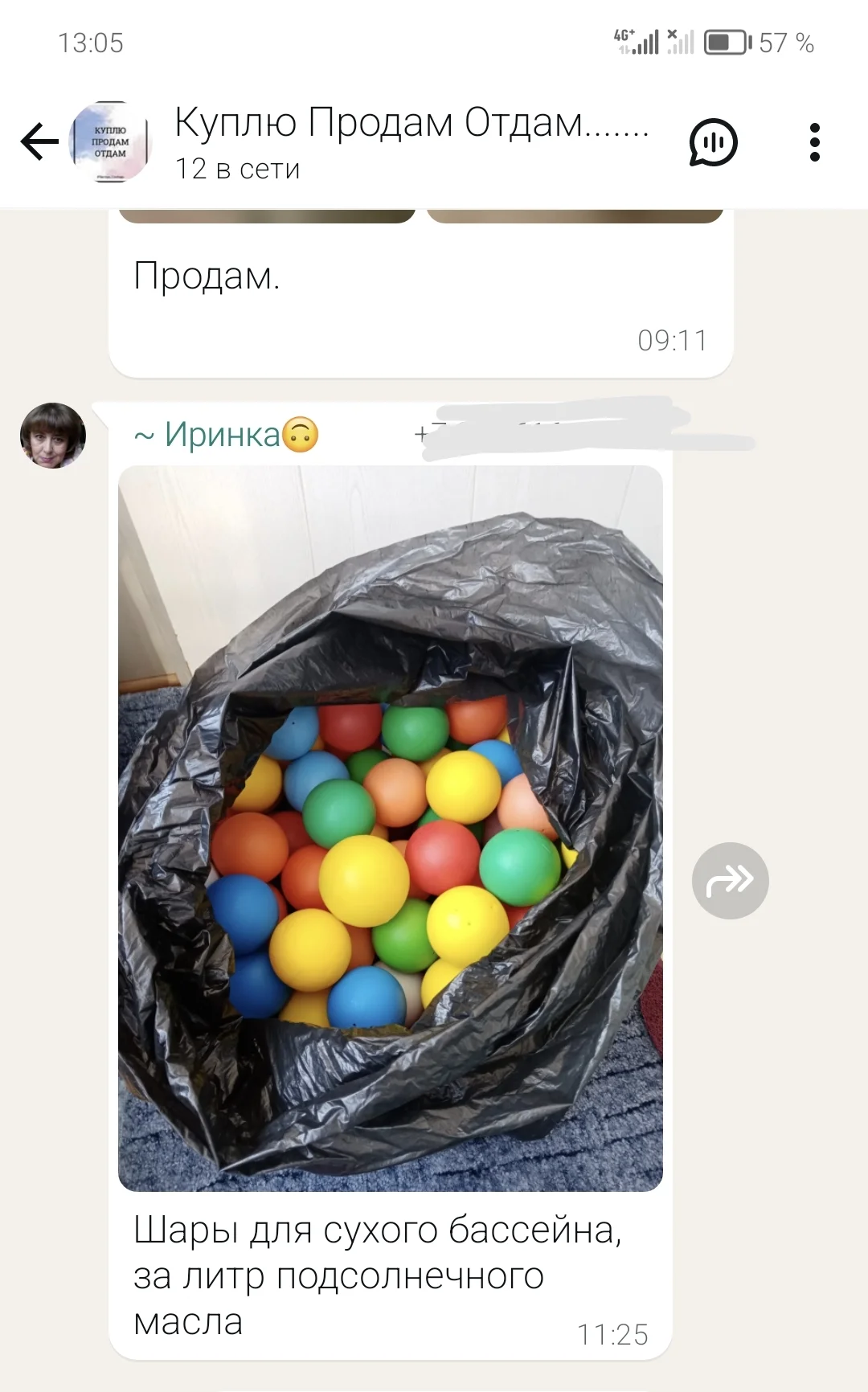
Task: Tap the muted notifications icon in status bar
Action: 679,40
